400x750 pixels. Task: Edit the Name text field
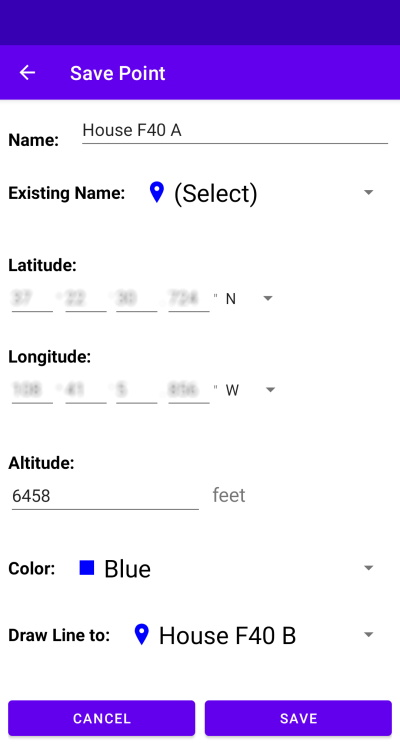point(234,131)
